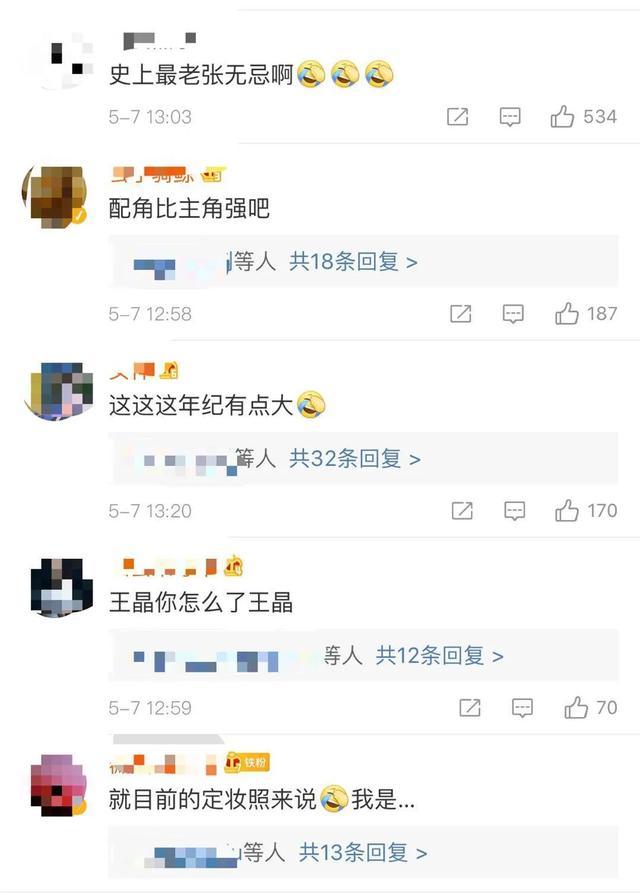Viewport: 640px width, 894px height.
Task: Repost the comment 史上最老张无忌啊
Action: (457, 117)
